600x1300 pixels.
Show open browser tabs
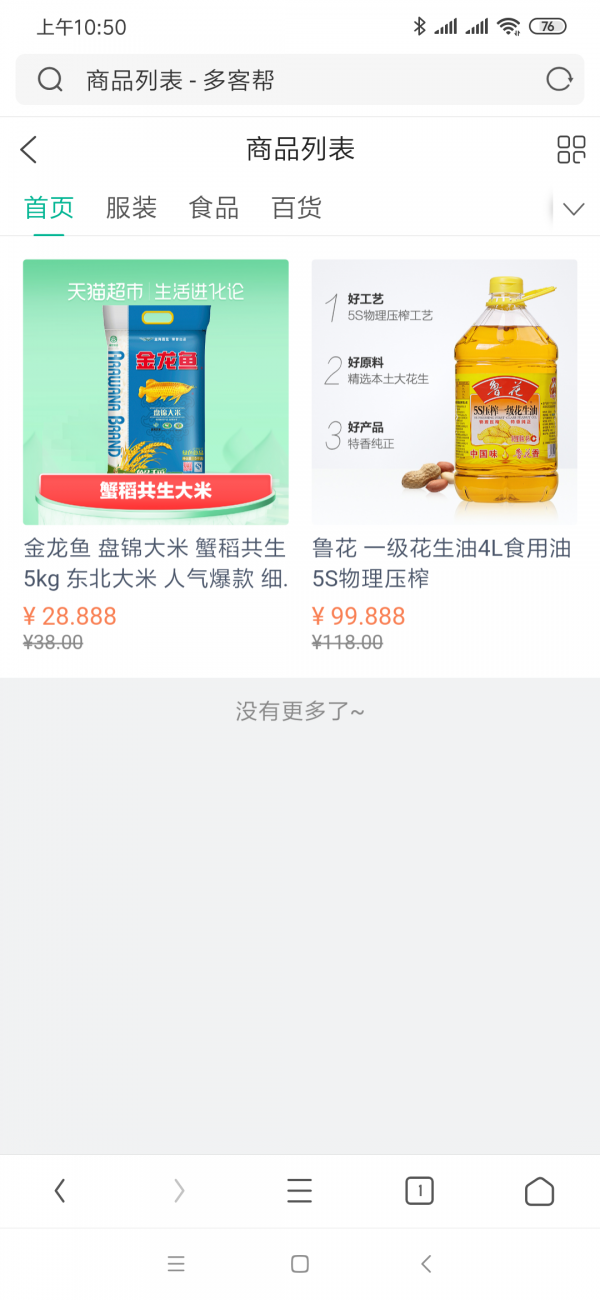[x=419, y=1190]
